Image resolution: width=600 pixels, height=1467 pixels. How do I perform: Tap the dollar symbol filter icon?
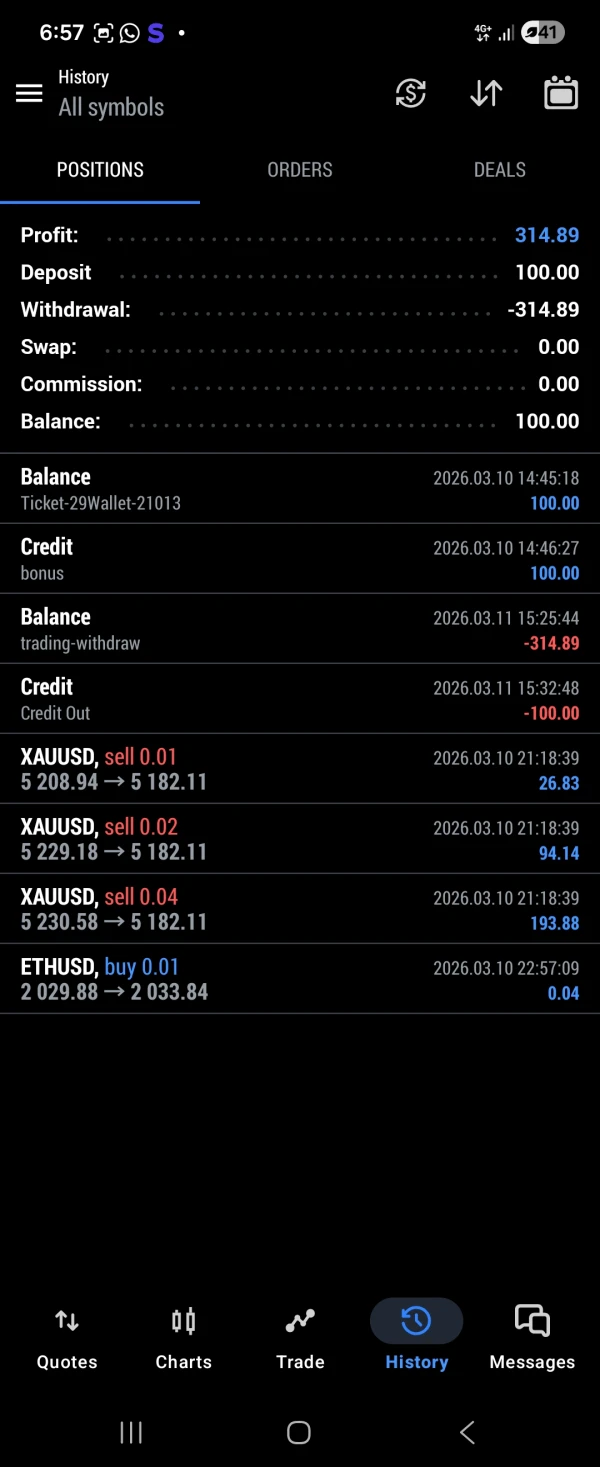click(411, 93)
